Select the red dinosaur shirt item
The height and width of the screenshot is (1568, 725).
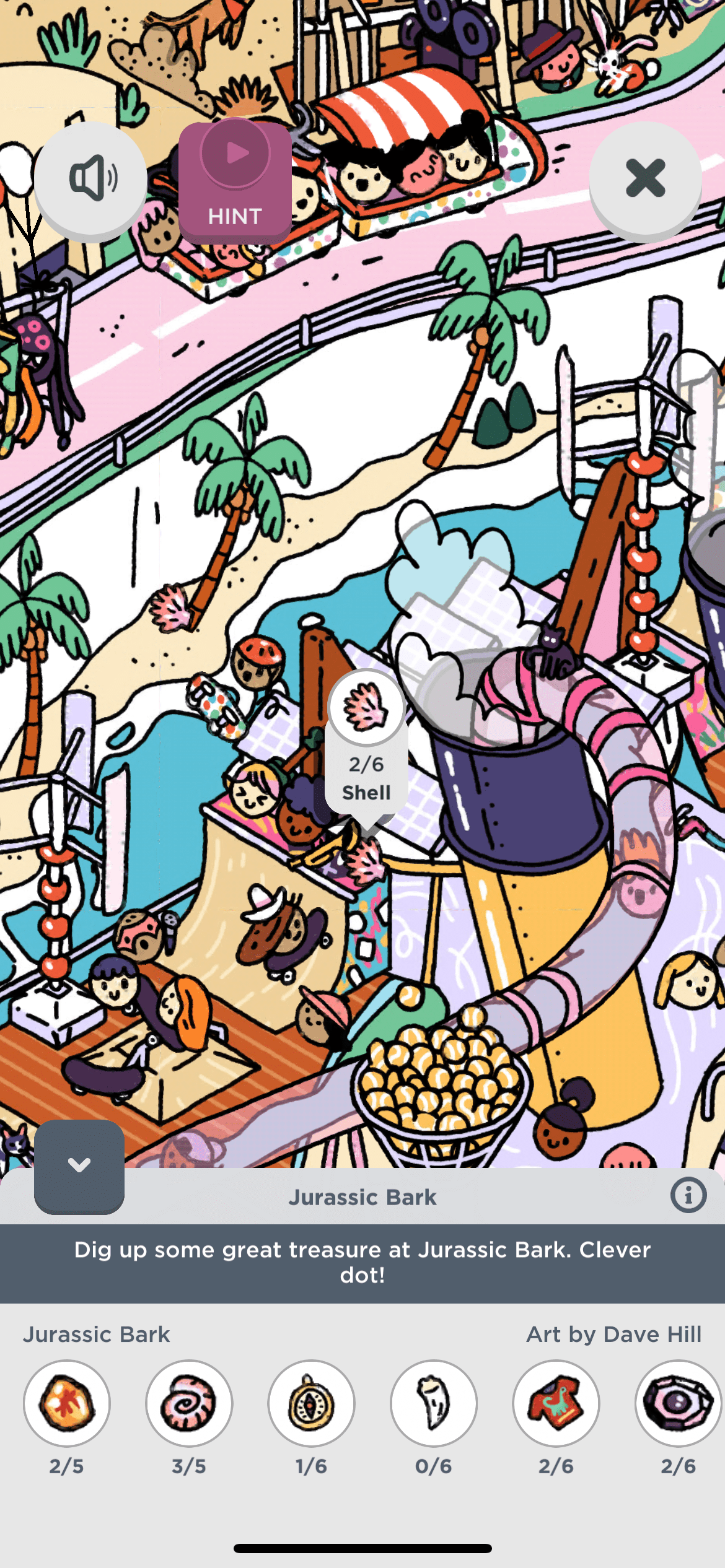point(556,1403)
